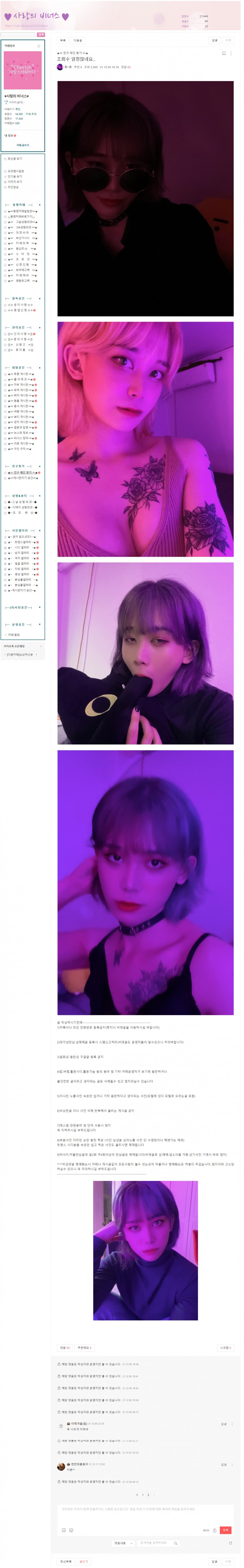
Task: Go to comment page 2
Action: click(148, 1495)
